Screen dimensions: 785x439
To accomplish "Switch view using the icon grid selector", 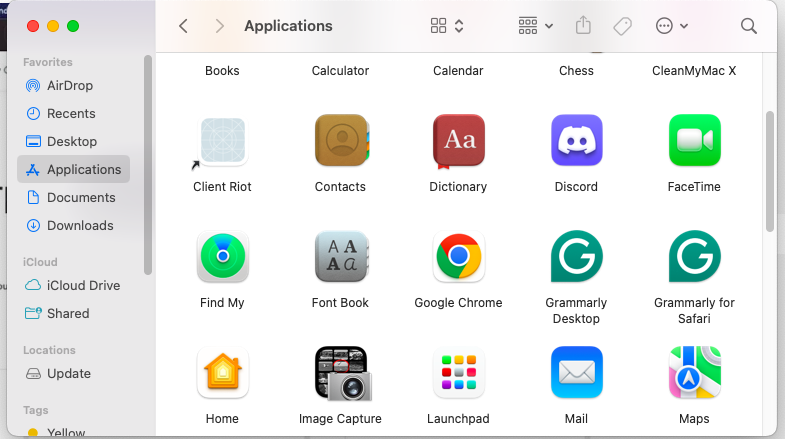I will coord(446,26).
